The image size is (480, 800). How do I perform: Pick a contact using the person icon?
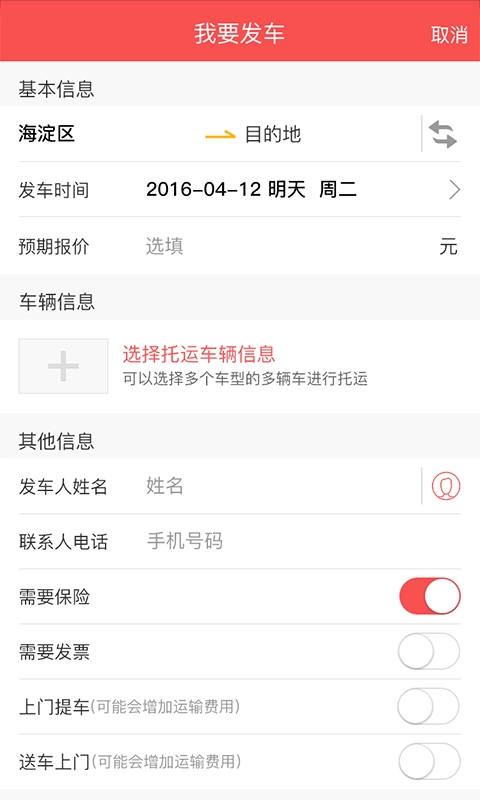point(446,486)
